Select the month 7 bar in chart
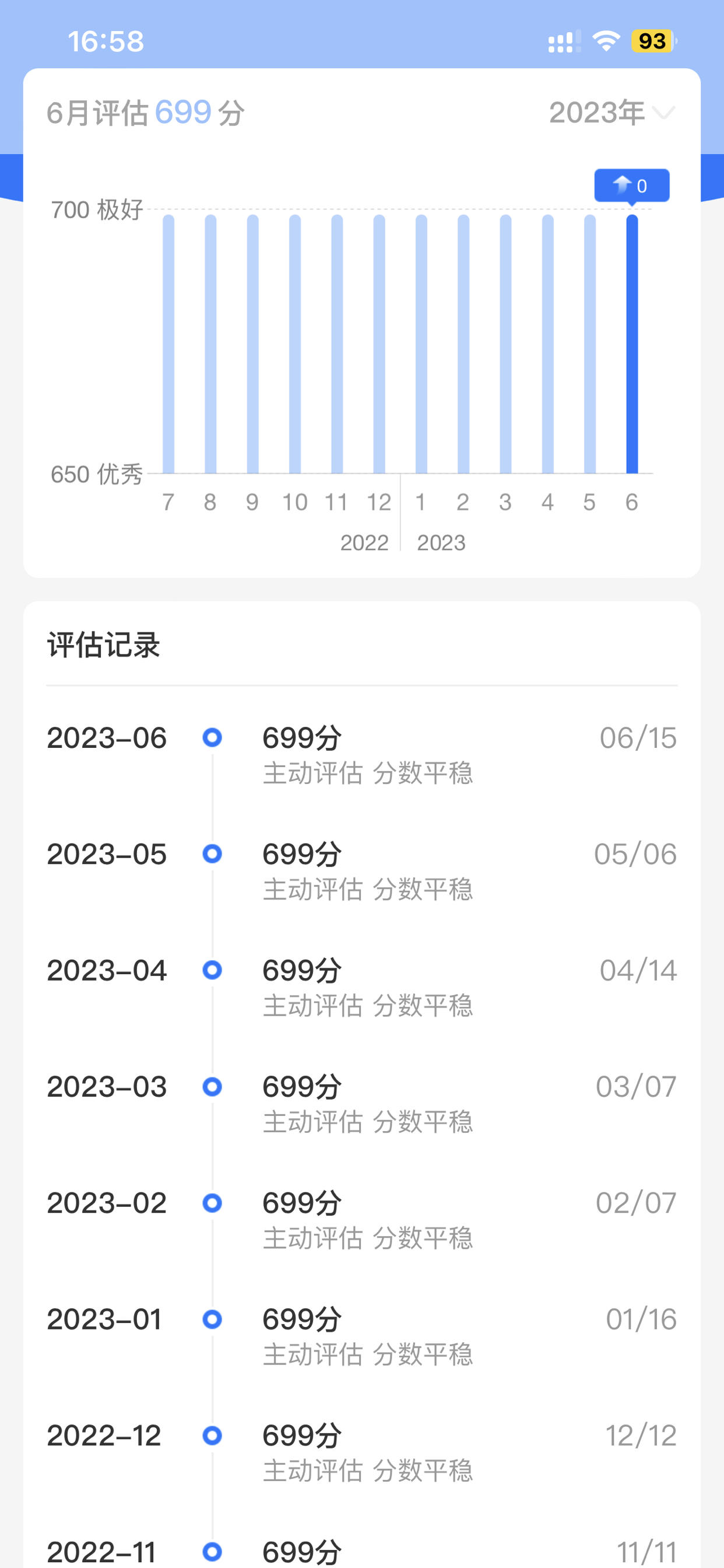Image resolution: width=724 pixels, height=1568 pixels. click(x=168, y=344)
